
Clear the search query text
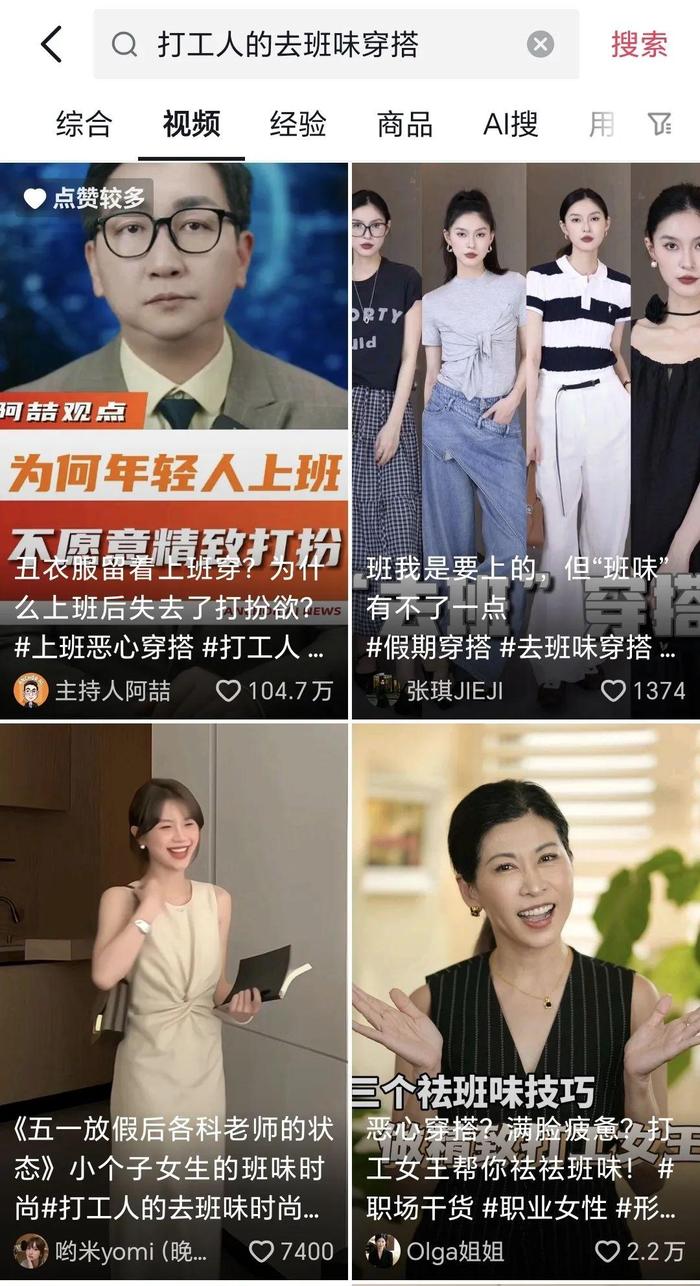click(540, 44)
